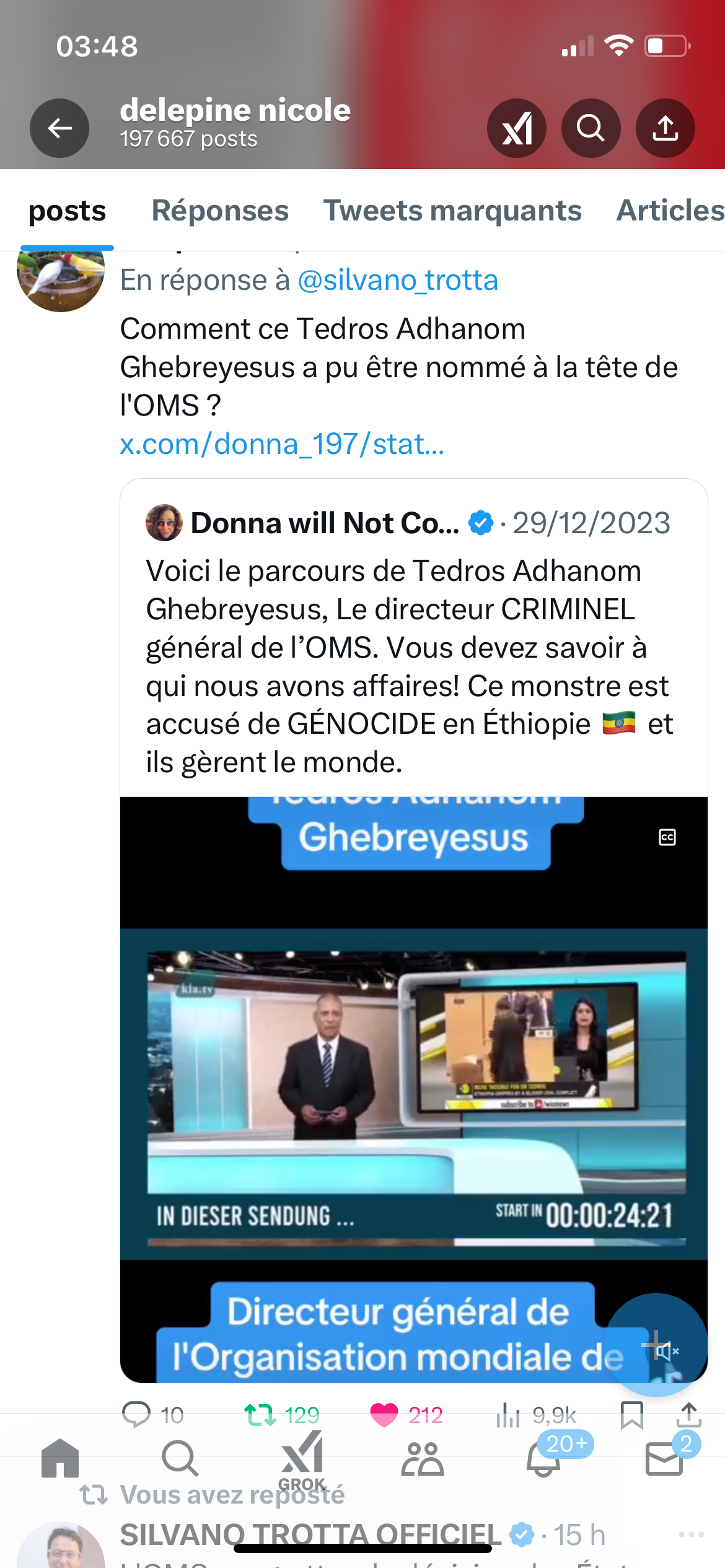Image resolution: width=725 pixels, height=1568 pixels.
Task: Open direct messages with 2 unread
Action: (664, 1459)
